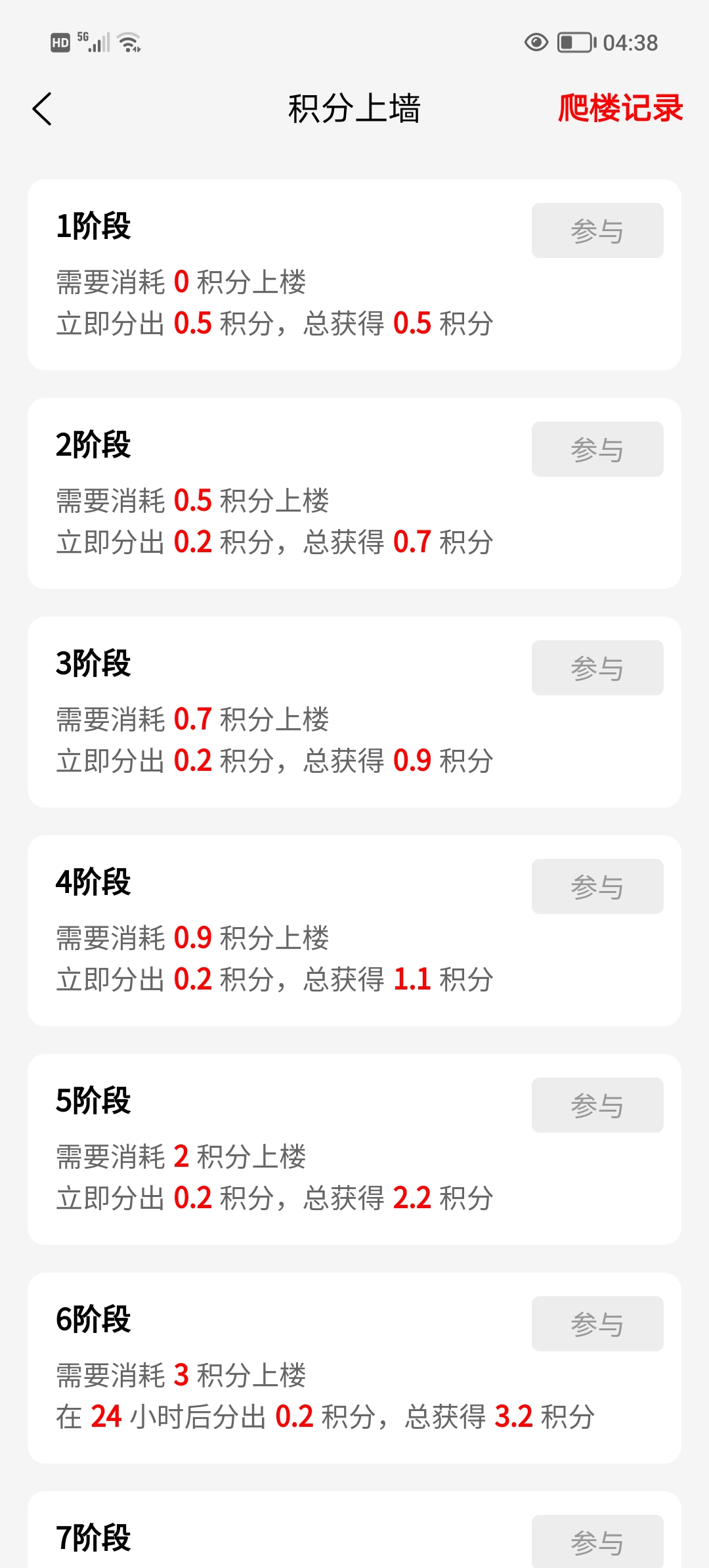Join 2阶段 with the 参与 button
Image resolution: width=709 pixels, height=1568 pixels.
coord(597,449)
